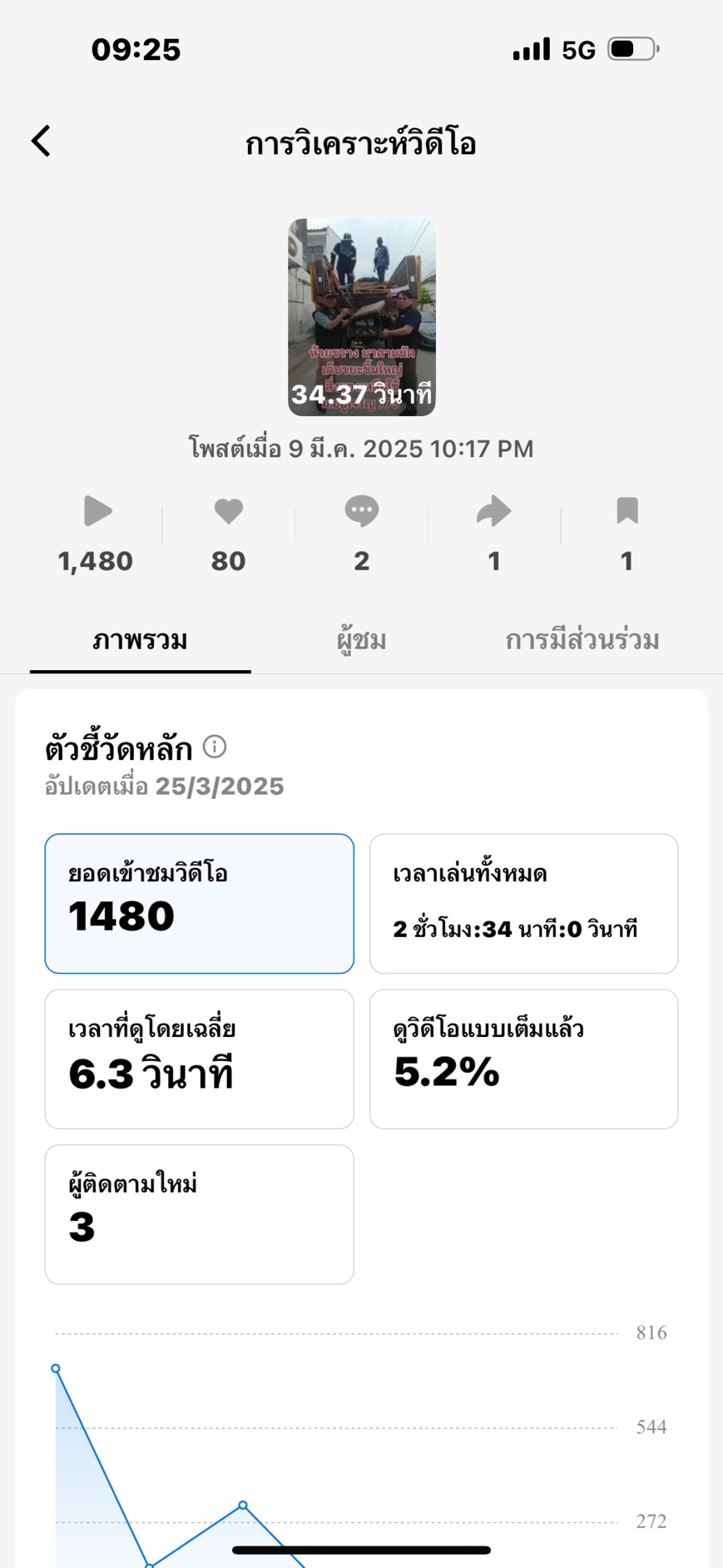723x1568 pixels.
Task: Select the ยอดเข้าชมวิดีโอ metric card
Action: pos(200,903)
